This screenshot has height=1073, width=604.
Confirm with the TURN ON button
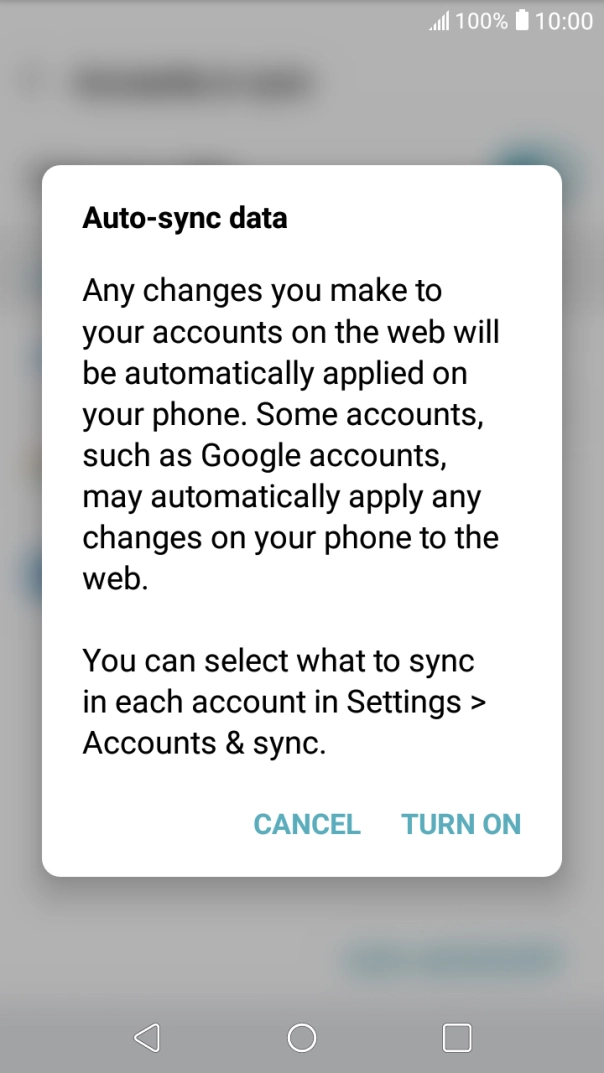pyautogui.click(x=461, y=824)
